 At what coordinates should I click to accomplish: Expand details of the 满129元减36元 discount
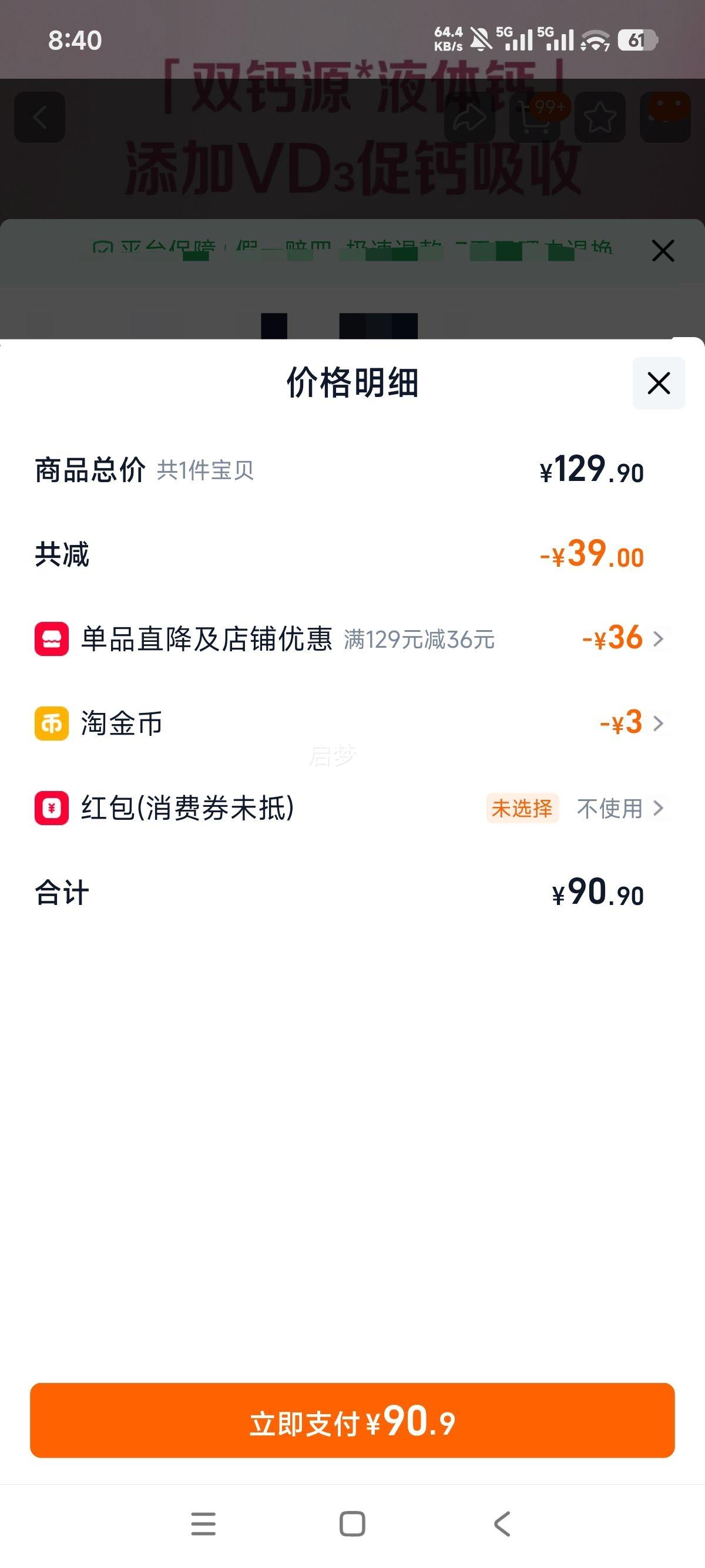tap(657, 638)
